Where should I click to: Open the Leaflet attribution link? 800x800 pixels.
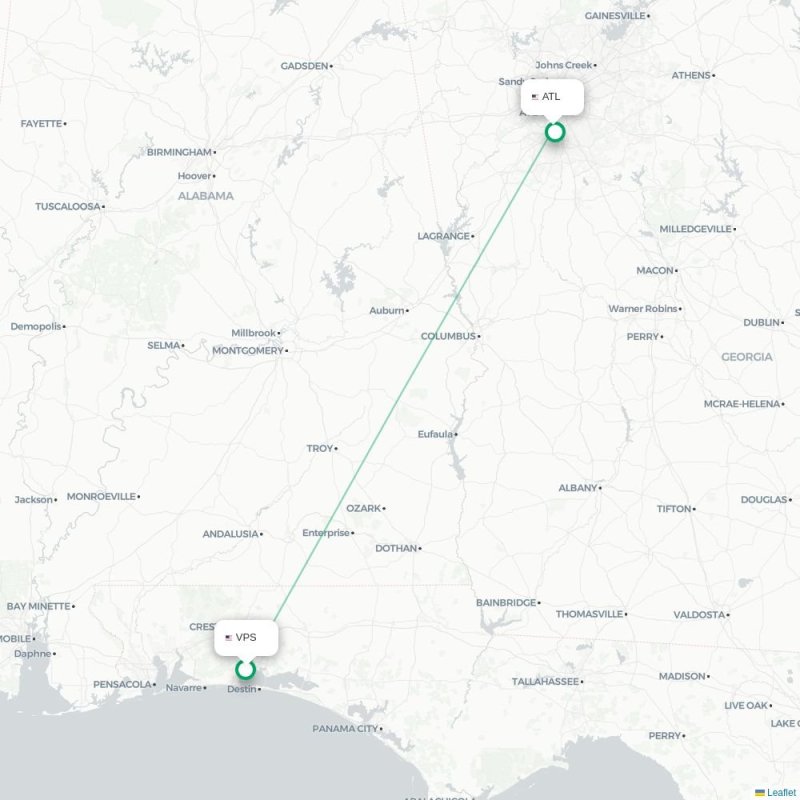point(781,792)
